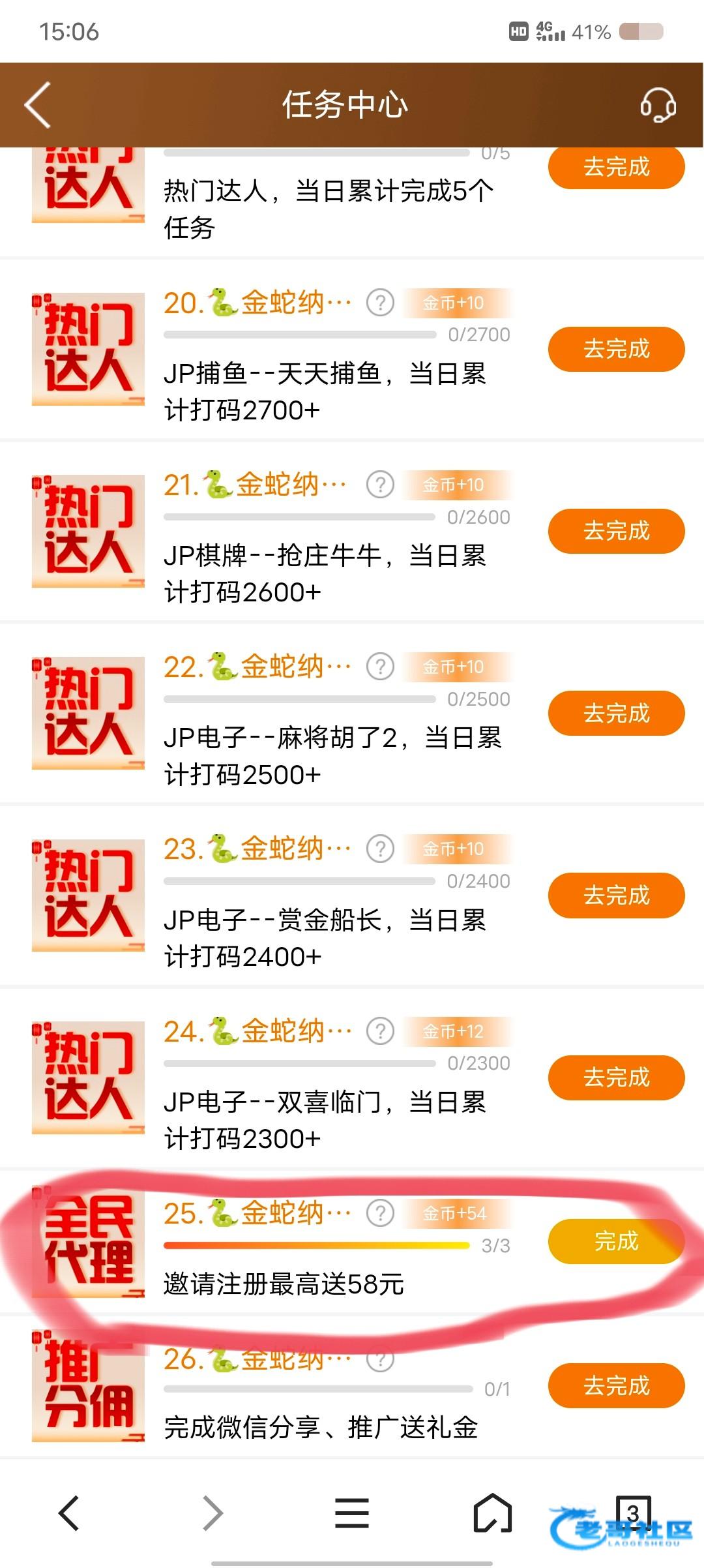Tap 去完成 for JP电子 赏金船长 task
This screenshot has height=1568, width=704.
(x=616, y=895)
